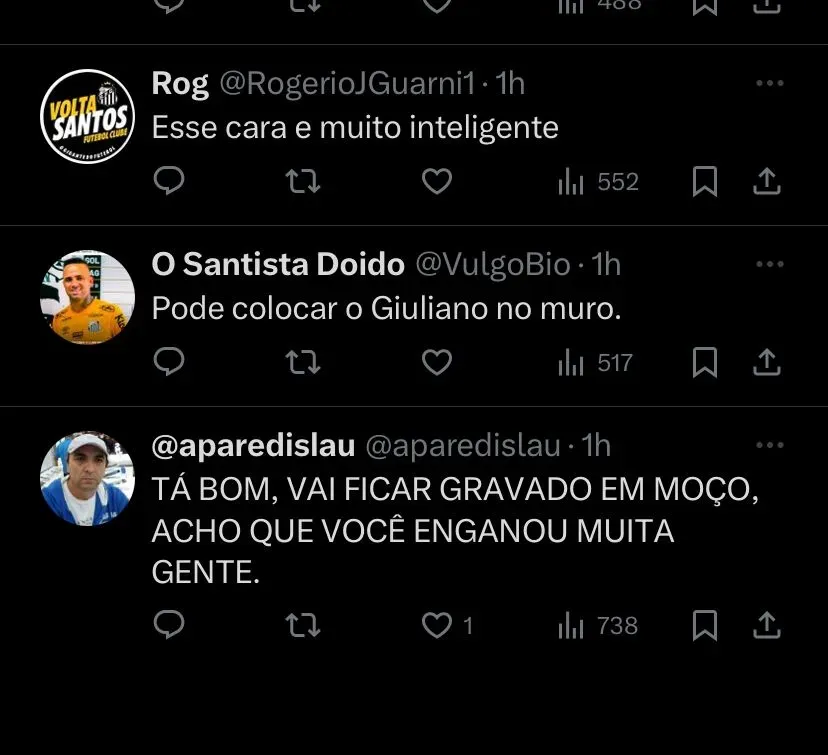Reply to O Santista Doido's tweet

point(170,362)
